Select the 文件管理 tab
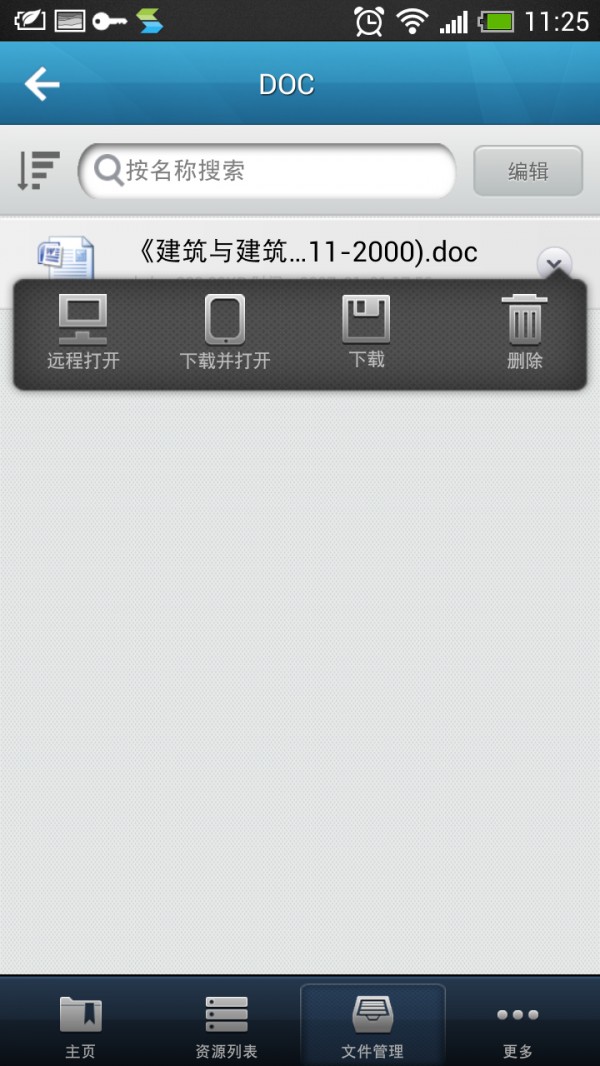Image resolution: width=600 pixels, height=1066 pixels. pos(372,1025)
